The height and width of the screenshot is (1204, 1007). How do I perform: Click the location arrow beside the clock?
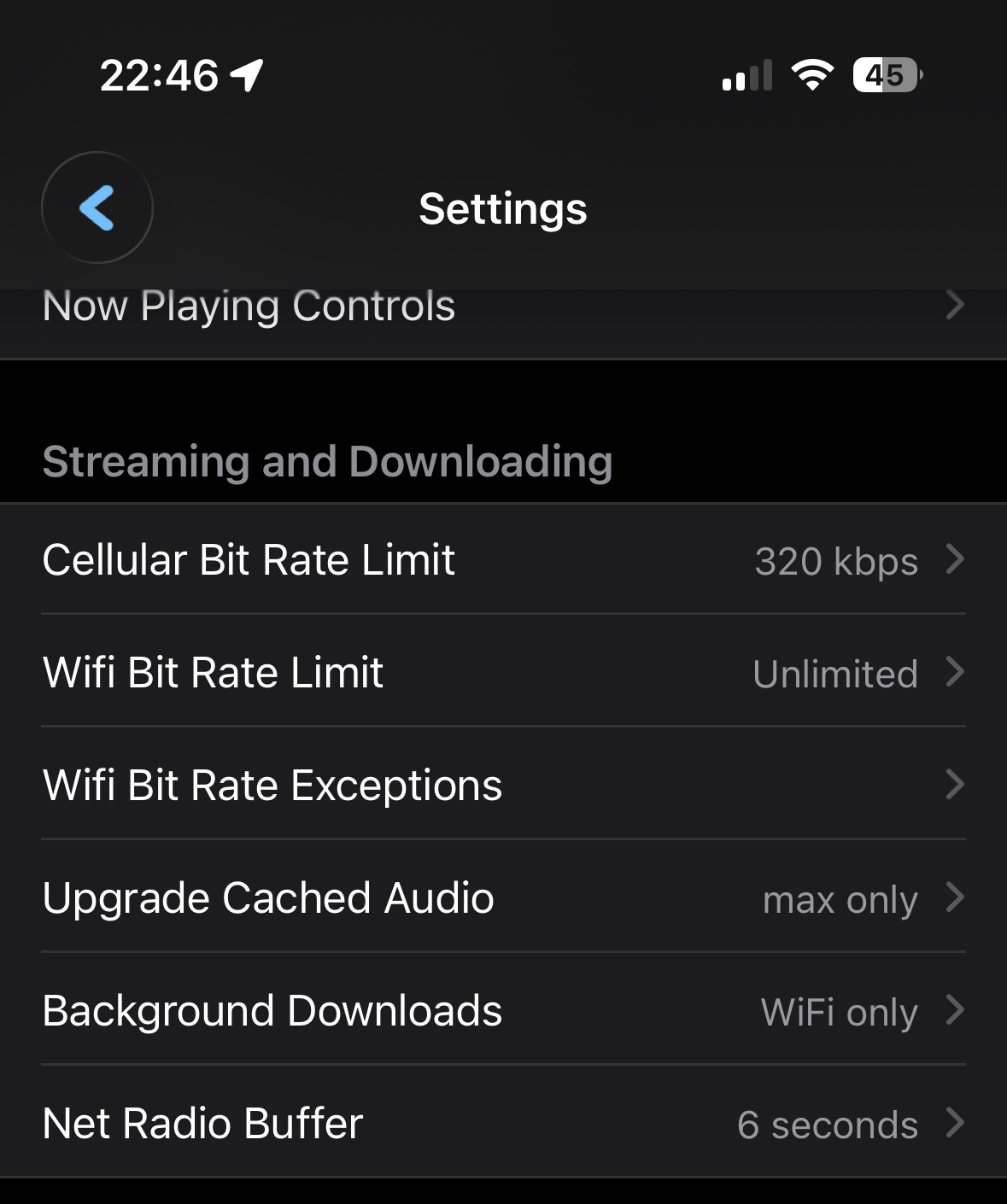[x=246, y=75]
